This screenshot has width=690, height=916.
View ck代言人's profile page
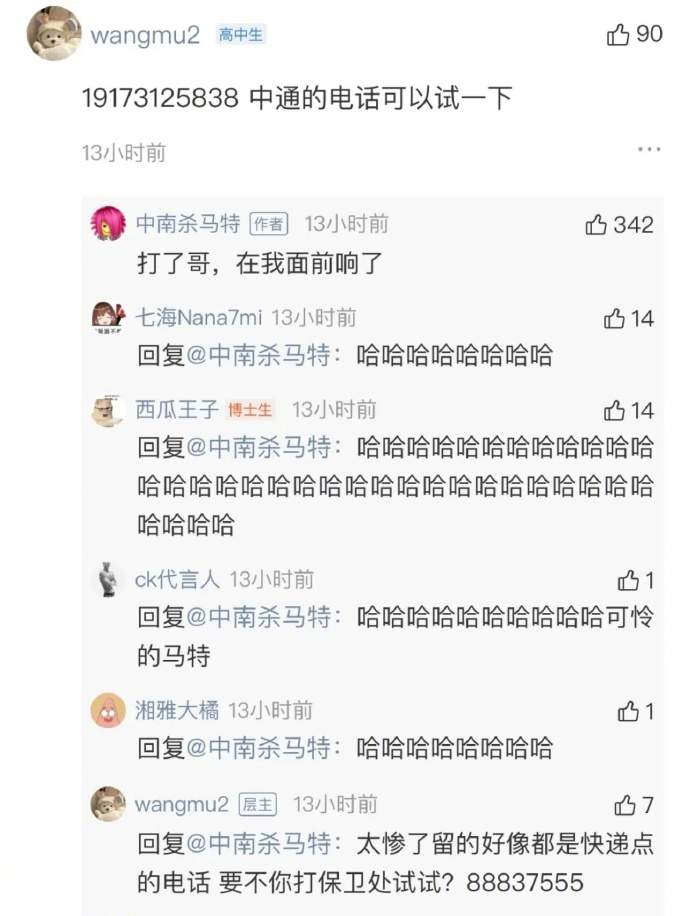pyautogui.click(x=177, y=580)
